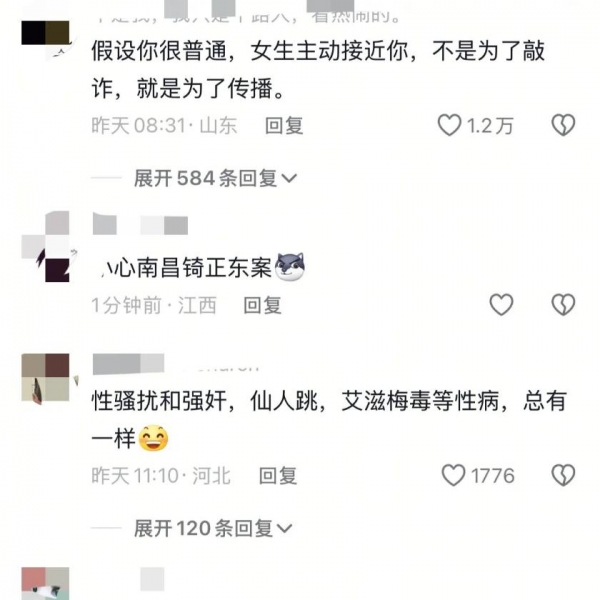This screenshot has width=600, height=600.
Task: Open avatar of the 江西 commenter
Action: (45, 248)
